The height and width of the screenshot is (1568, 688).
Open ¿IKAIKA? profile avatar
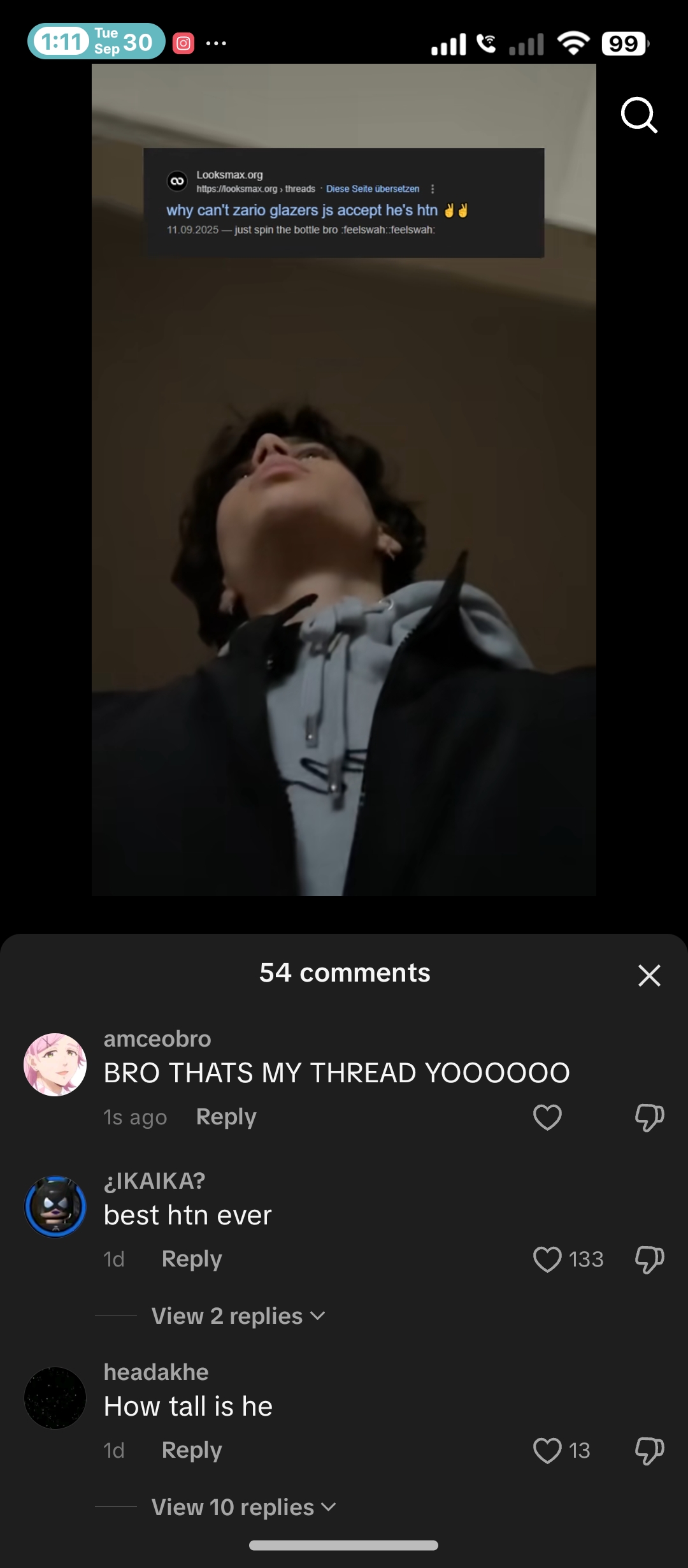coord(55,1207)
